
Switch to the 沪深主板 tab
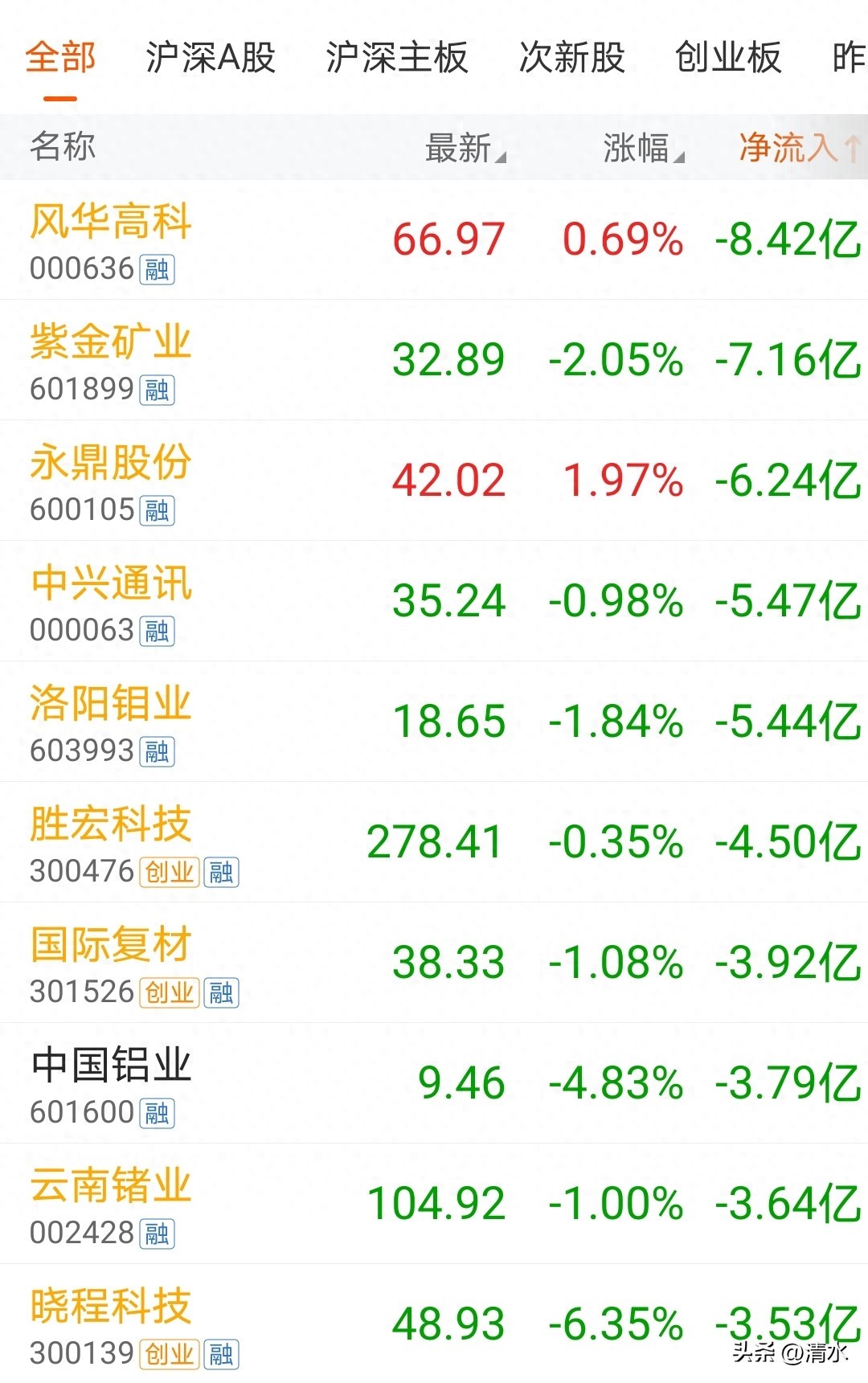[396, 58]
